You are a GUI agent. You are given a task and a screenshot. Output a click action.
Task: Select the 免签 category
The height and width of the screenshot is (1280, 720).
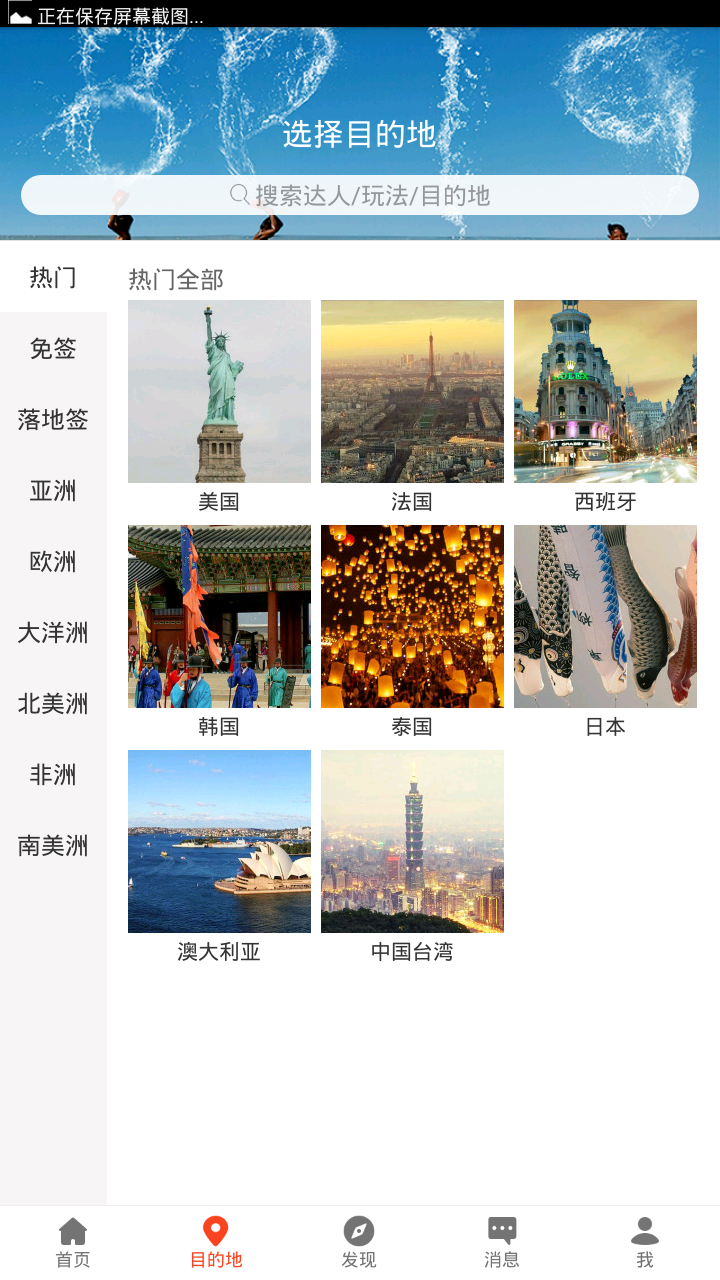53,349
